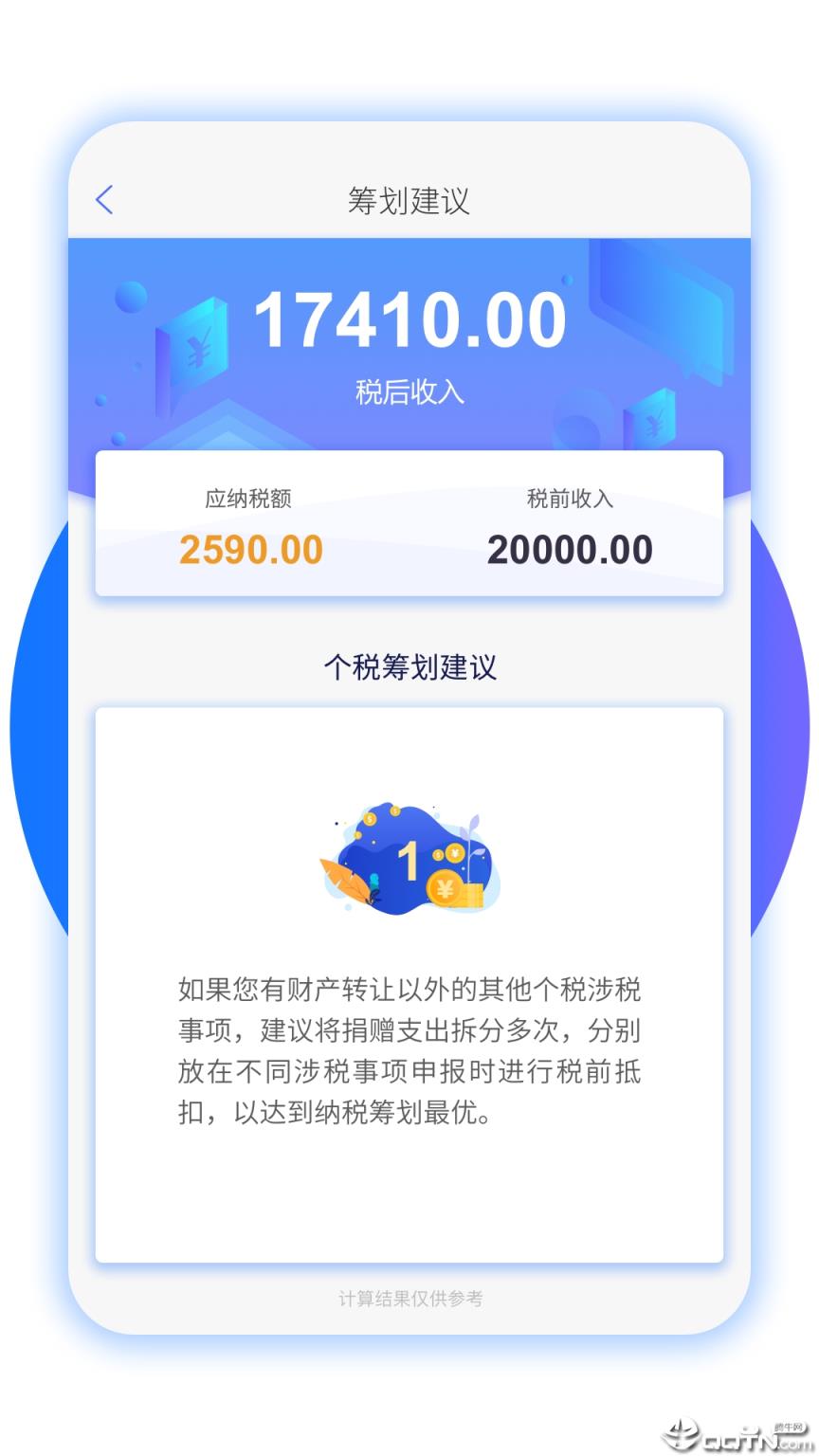Tap the white summary card below the banner
The image size is (819, 1456).
(x=409, y=522)
